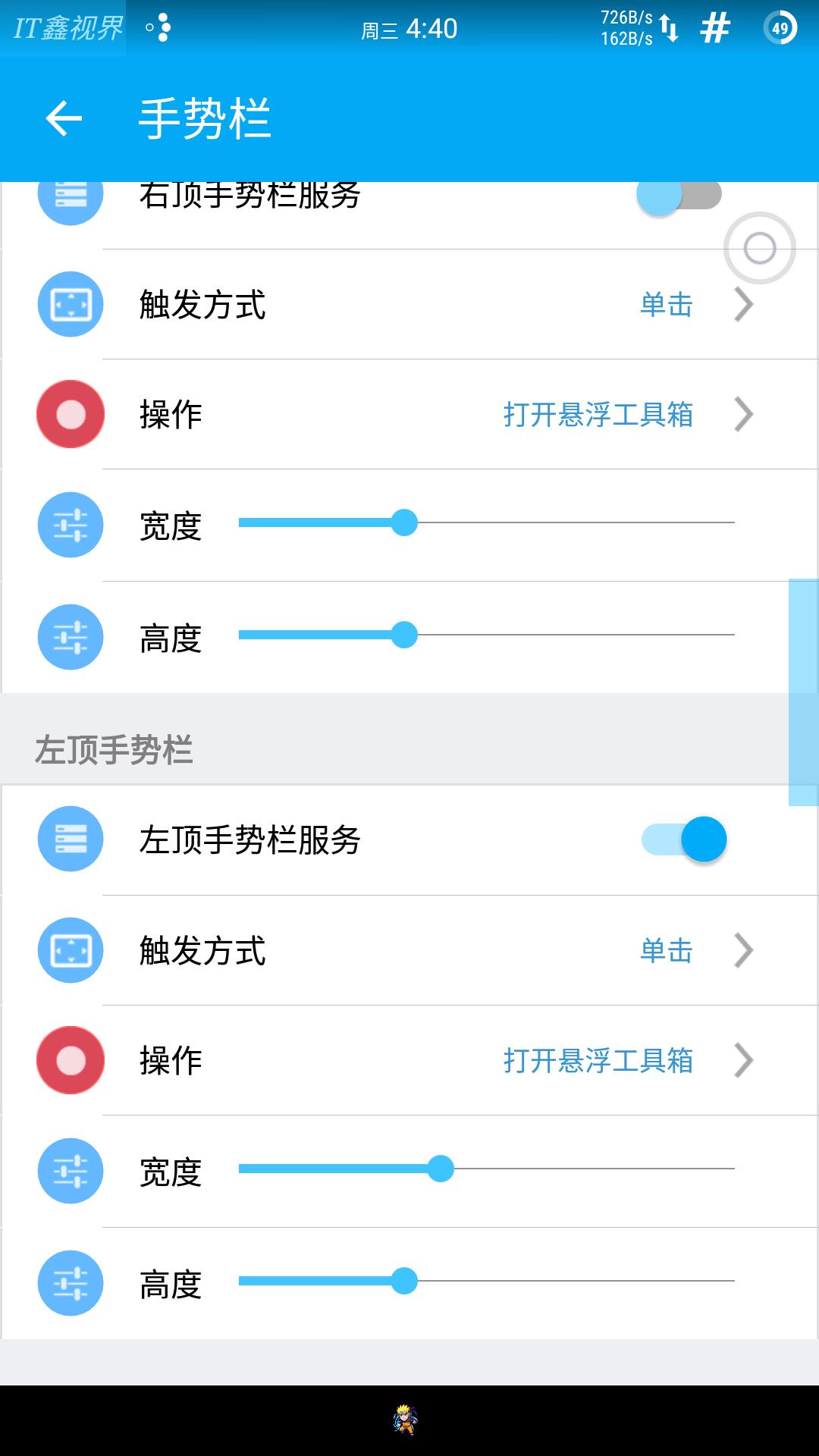Click the 高度 sliders icon in right-top section
The height and width of the screenshot is (1456, 819).
pyautogui.click(x=71, y=637)
